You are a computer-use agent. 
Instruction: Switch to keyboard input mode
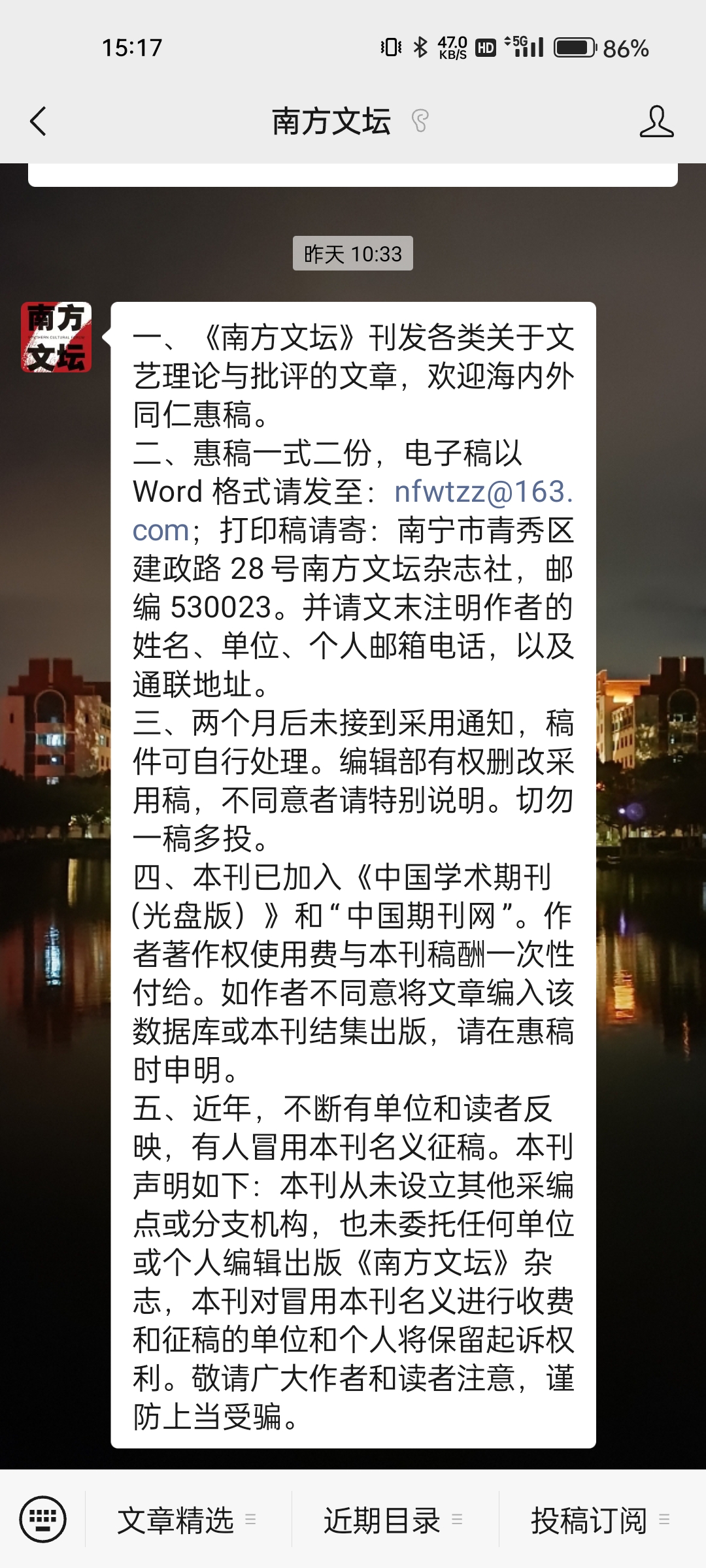43,1518
